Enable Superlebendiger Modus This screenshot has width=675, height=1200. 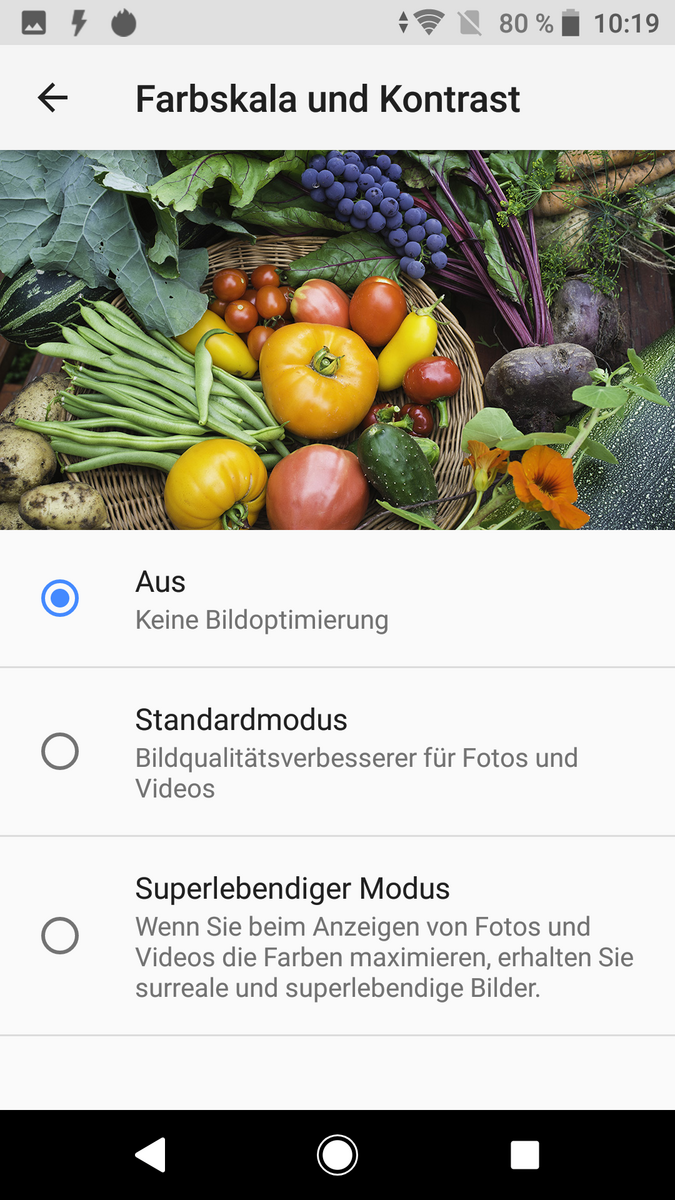click(x=60, y=936)
